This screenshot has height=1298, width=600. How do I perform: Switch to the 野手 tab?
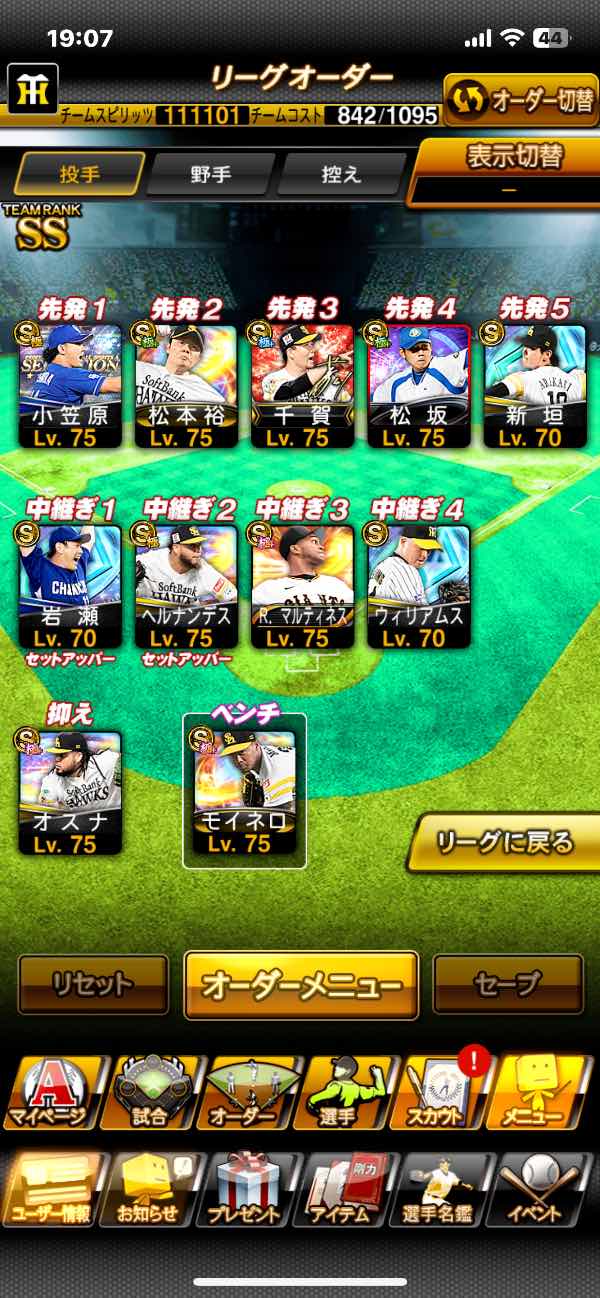pos(211,174)
